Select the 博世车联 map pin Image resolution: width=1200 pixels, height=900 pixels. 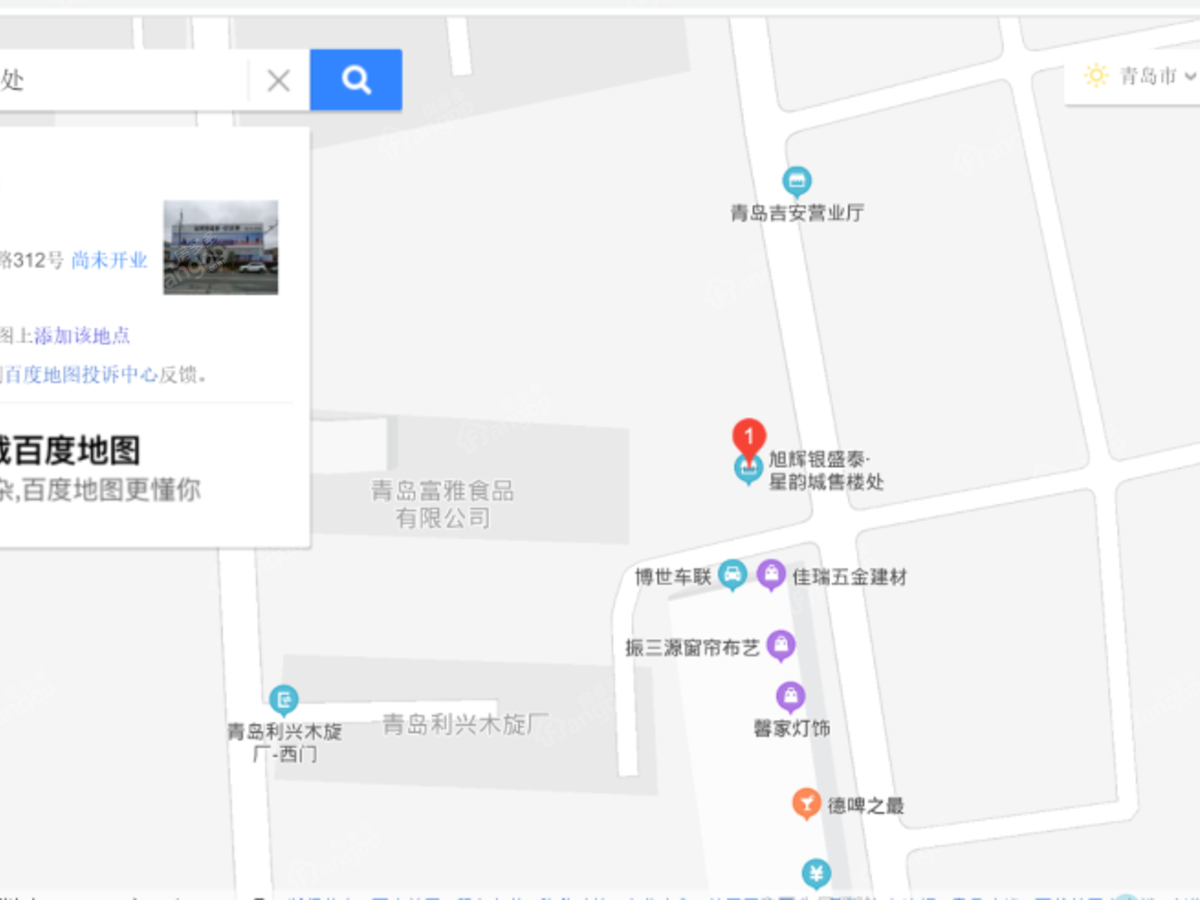(733, 574)
